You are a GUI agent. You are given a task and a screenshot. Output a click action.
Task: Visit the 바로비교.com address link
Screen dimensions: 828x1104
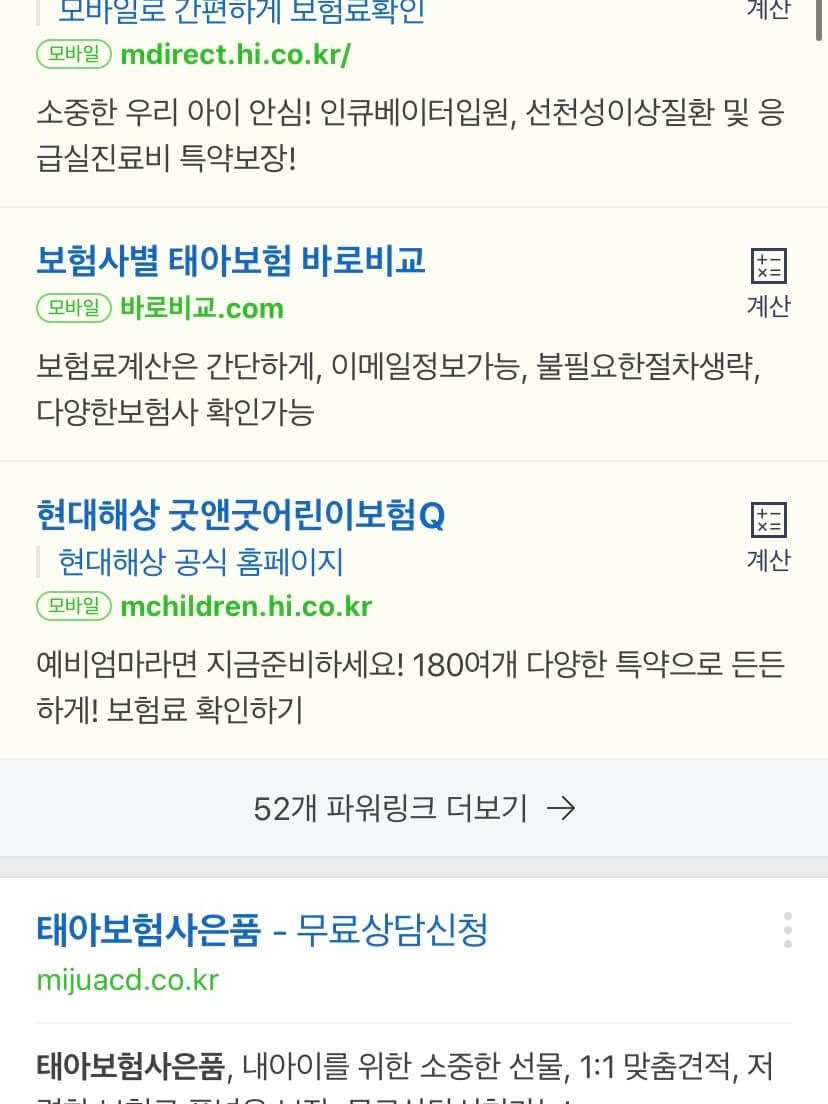(201, 308)
